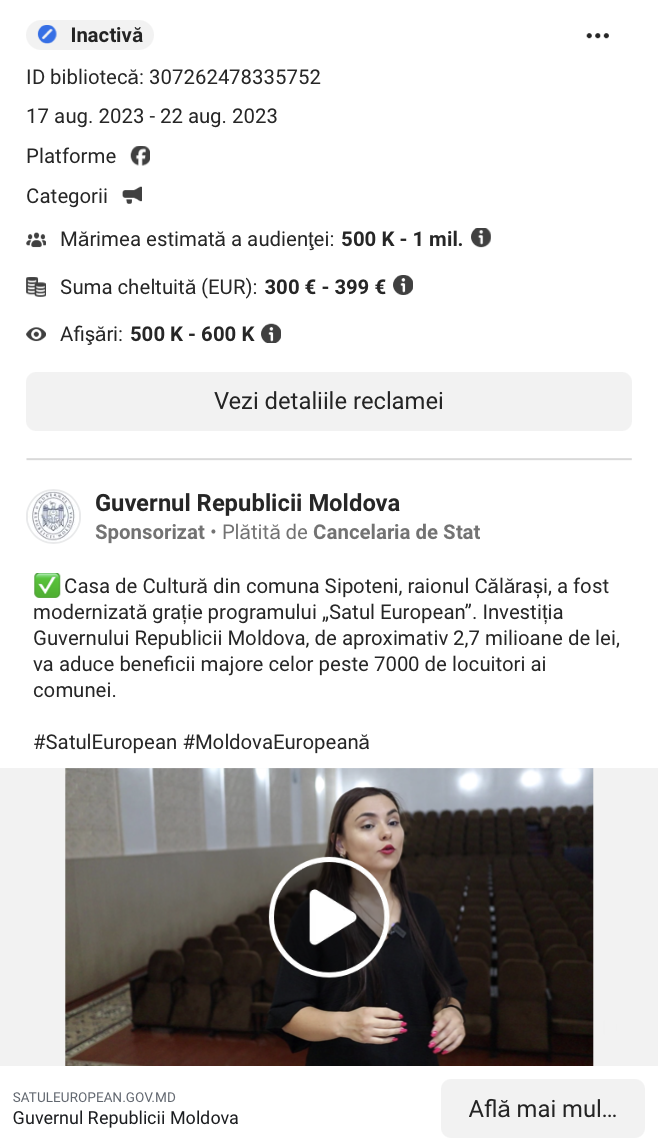Open the #SatulEuropean hashtag
The image size is (658, 1148).
[x=105, y=743]
